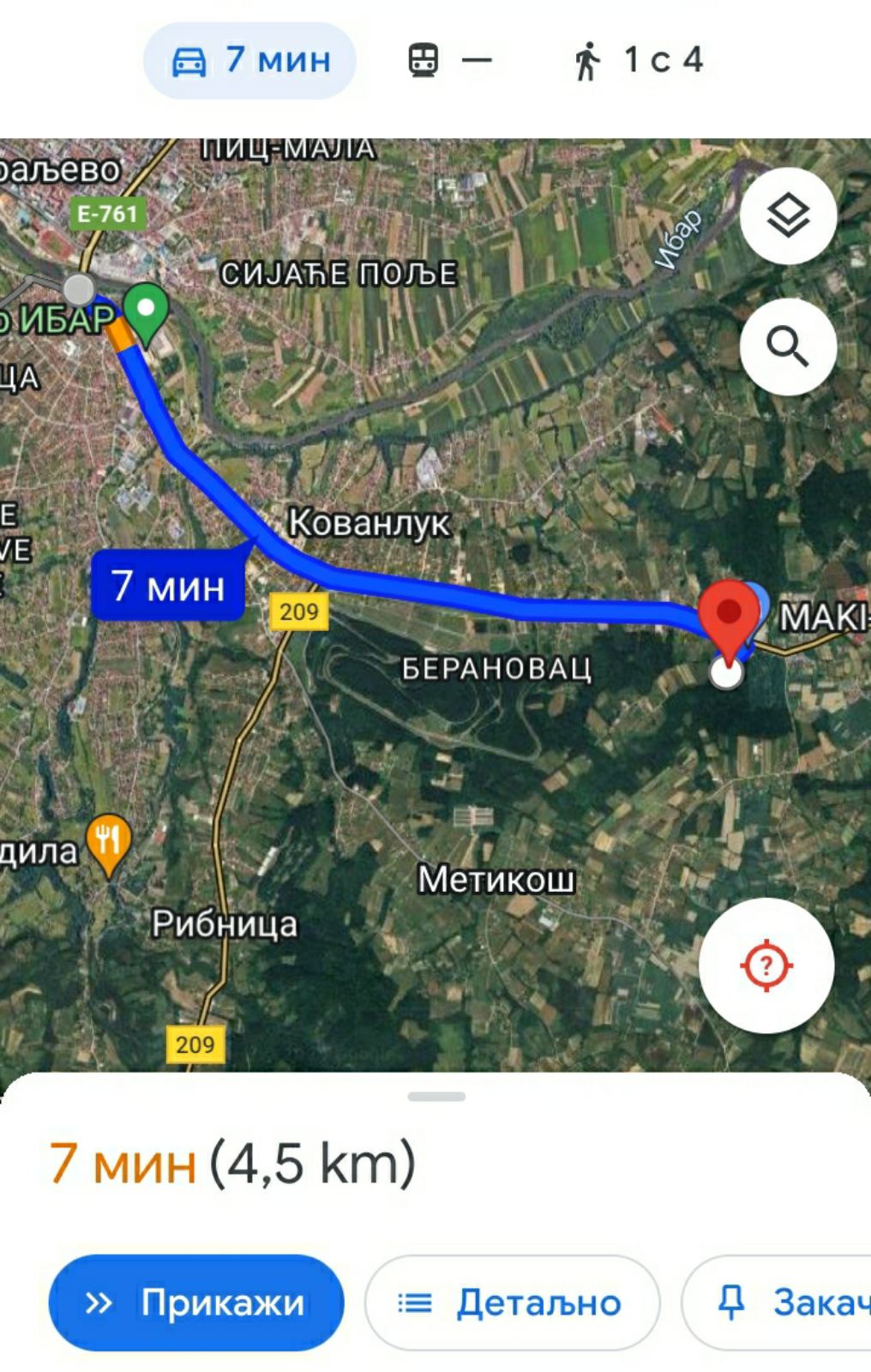Viewport: 871px width, 1372px height.
Task: Open the green place marker near ИБАР
Action: (146, 310)
